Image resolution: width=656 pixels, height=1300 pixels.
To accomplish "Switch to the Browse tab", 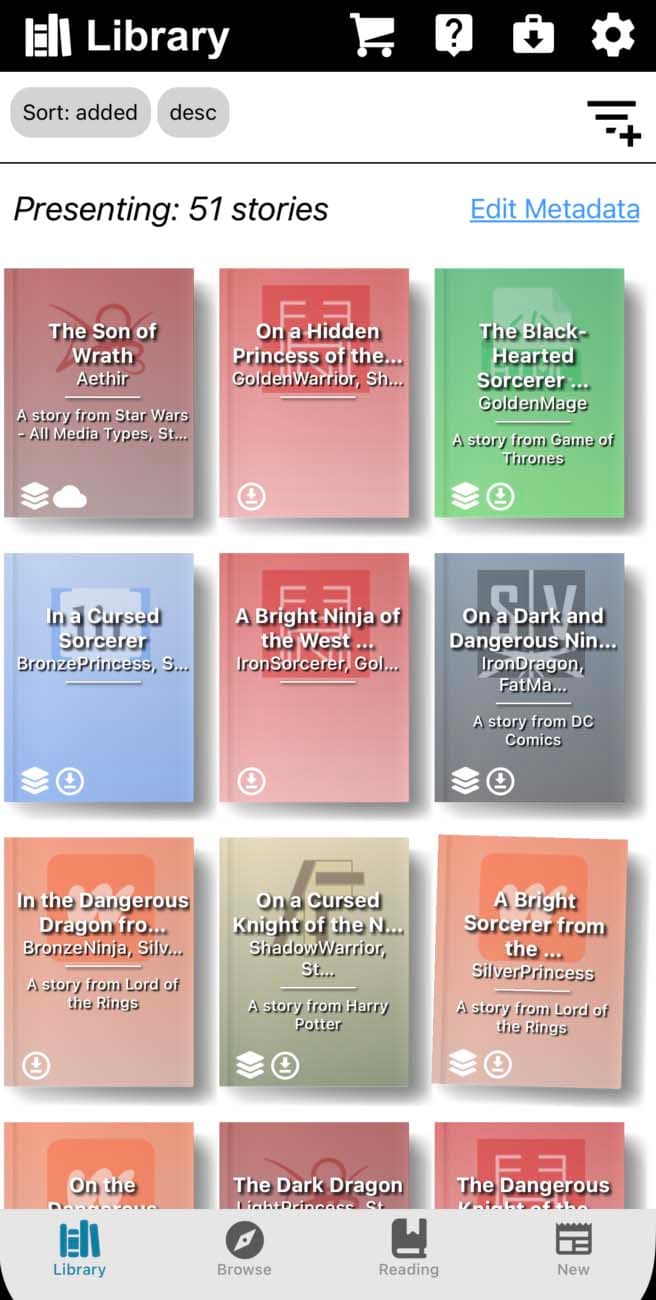I will [244, 1250].
